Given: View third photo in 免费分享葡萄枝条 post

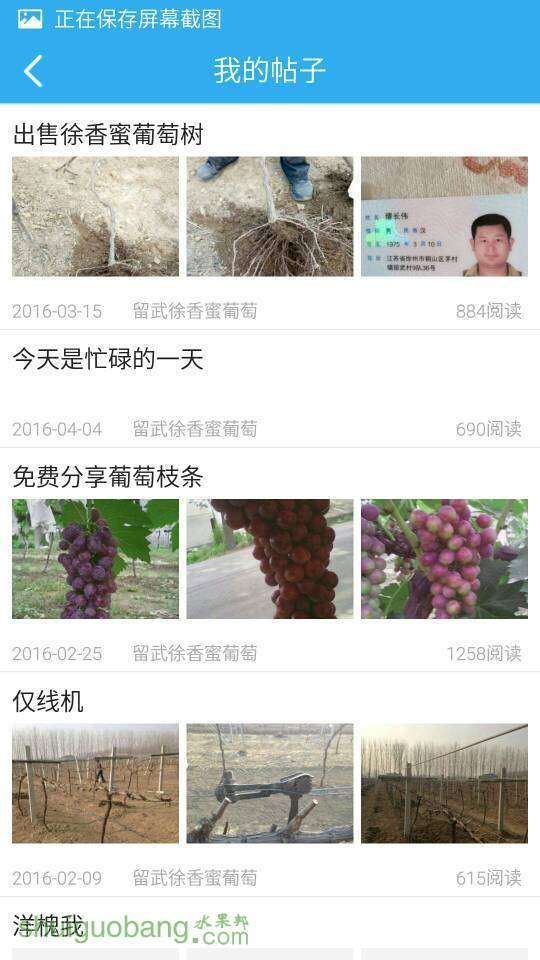Looking at the screenshot, I should (x=444, y=558).
